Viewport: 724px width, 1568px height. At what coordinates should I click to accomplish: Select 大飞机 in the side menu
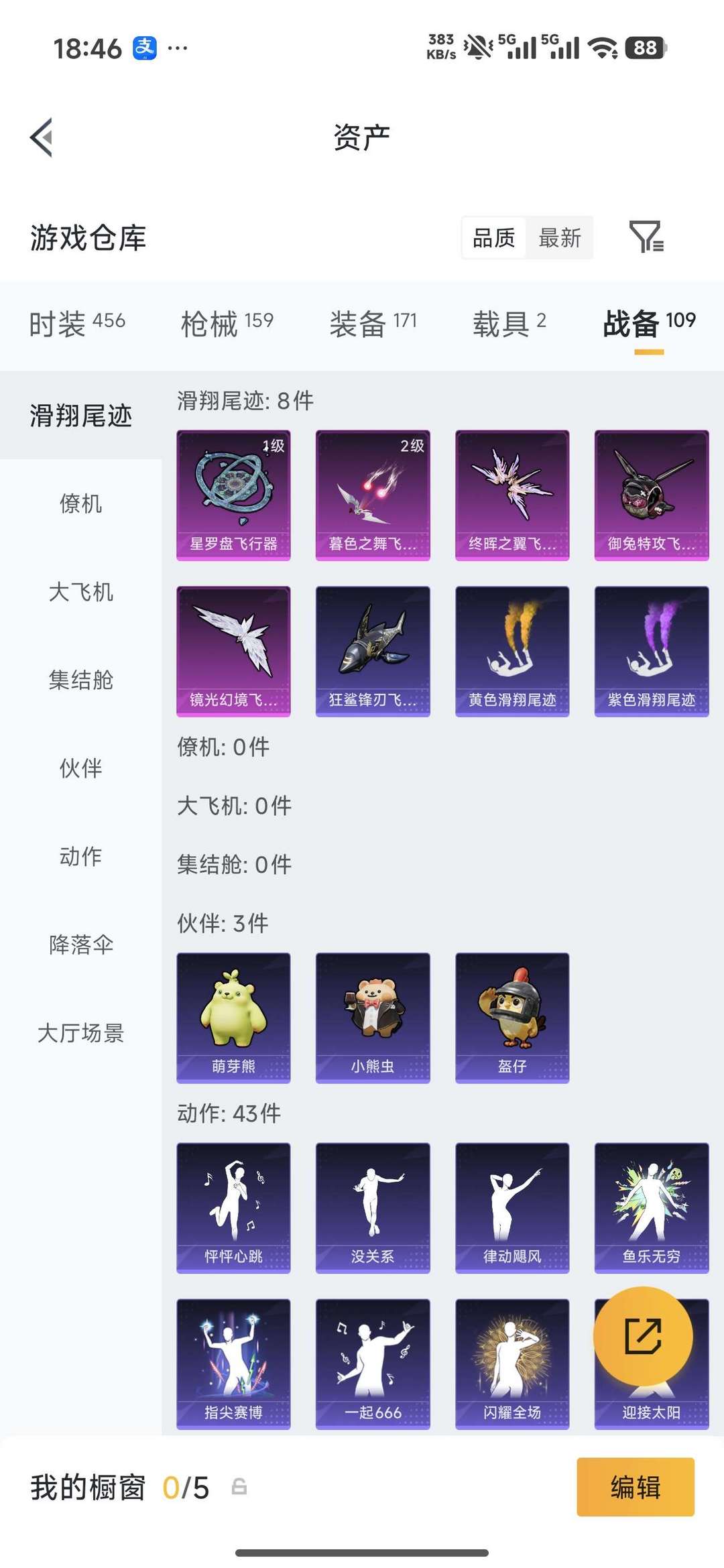tap(81, 592)
